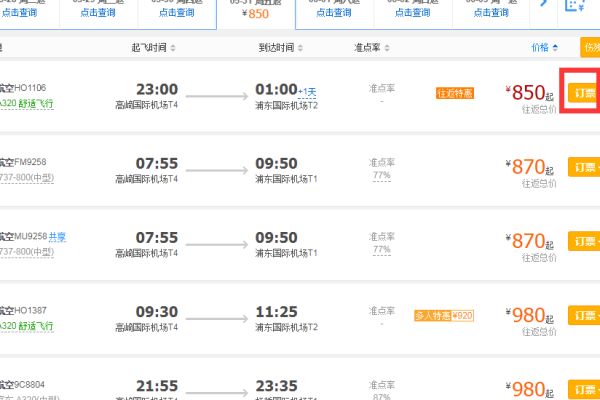This screenshot has height=400, width=600.
Task: Book flight HO1387 departing 09:30
Action: 584,315
